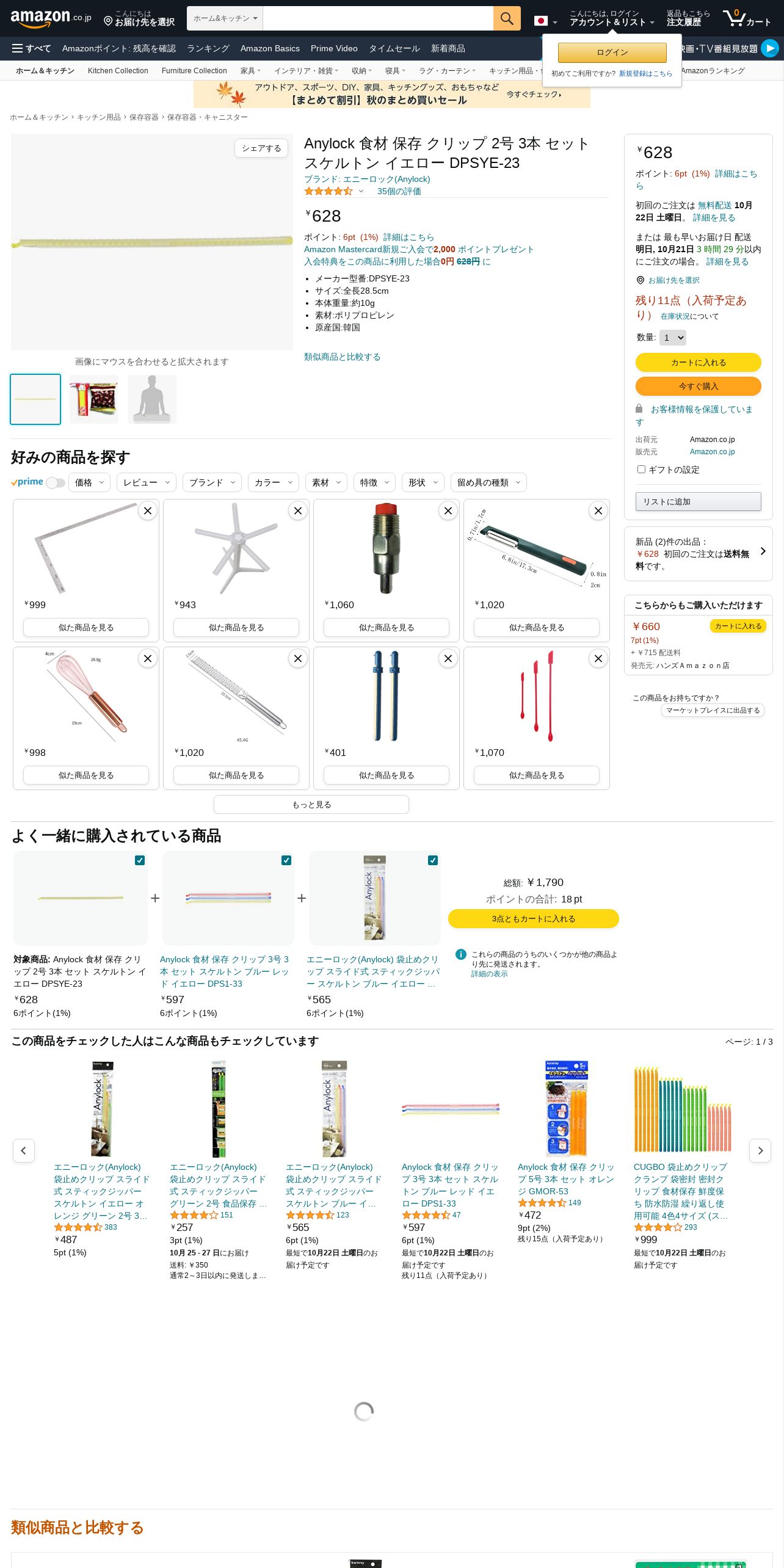The width and height of the screenshot is (784, 1568).
Task: Tap the もっと見る button
Action: pyautogui.click(x=311, y=805)
